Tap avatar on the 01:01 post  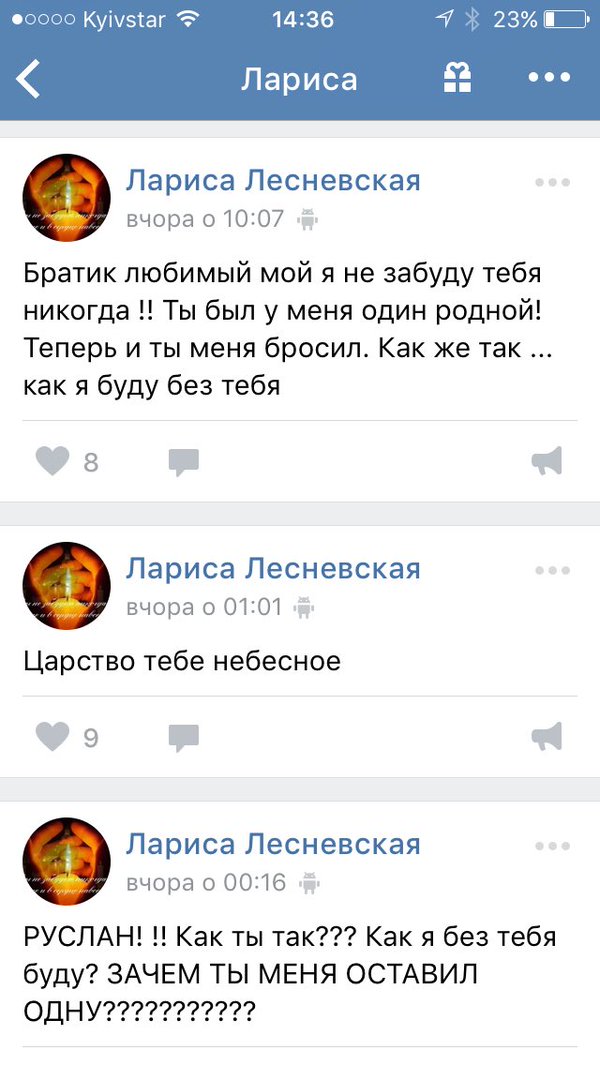coord(66,586)
